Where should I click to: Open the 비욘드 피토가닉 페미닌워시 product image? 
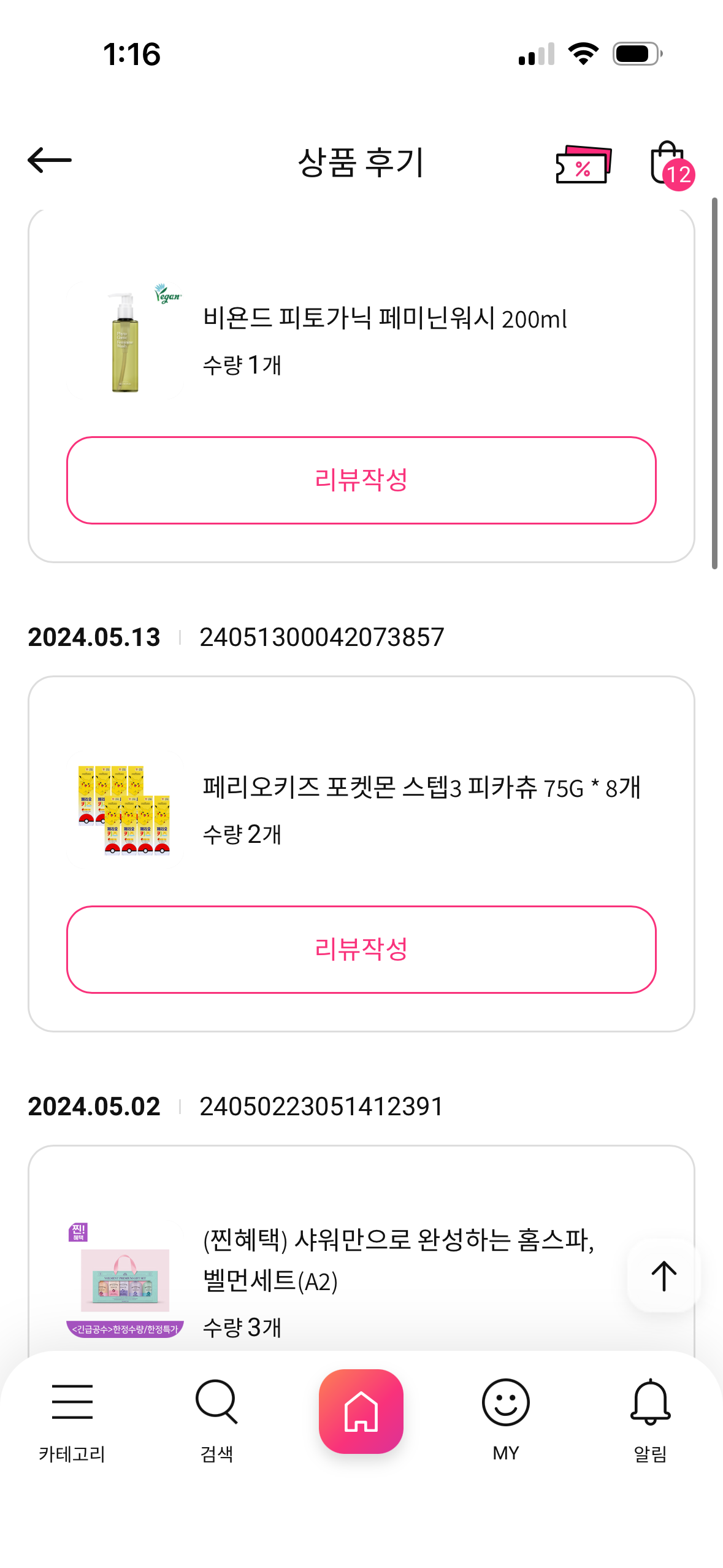(126, 340)
